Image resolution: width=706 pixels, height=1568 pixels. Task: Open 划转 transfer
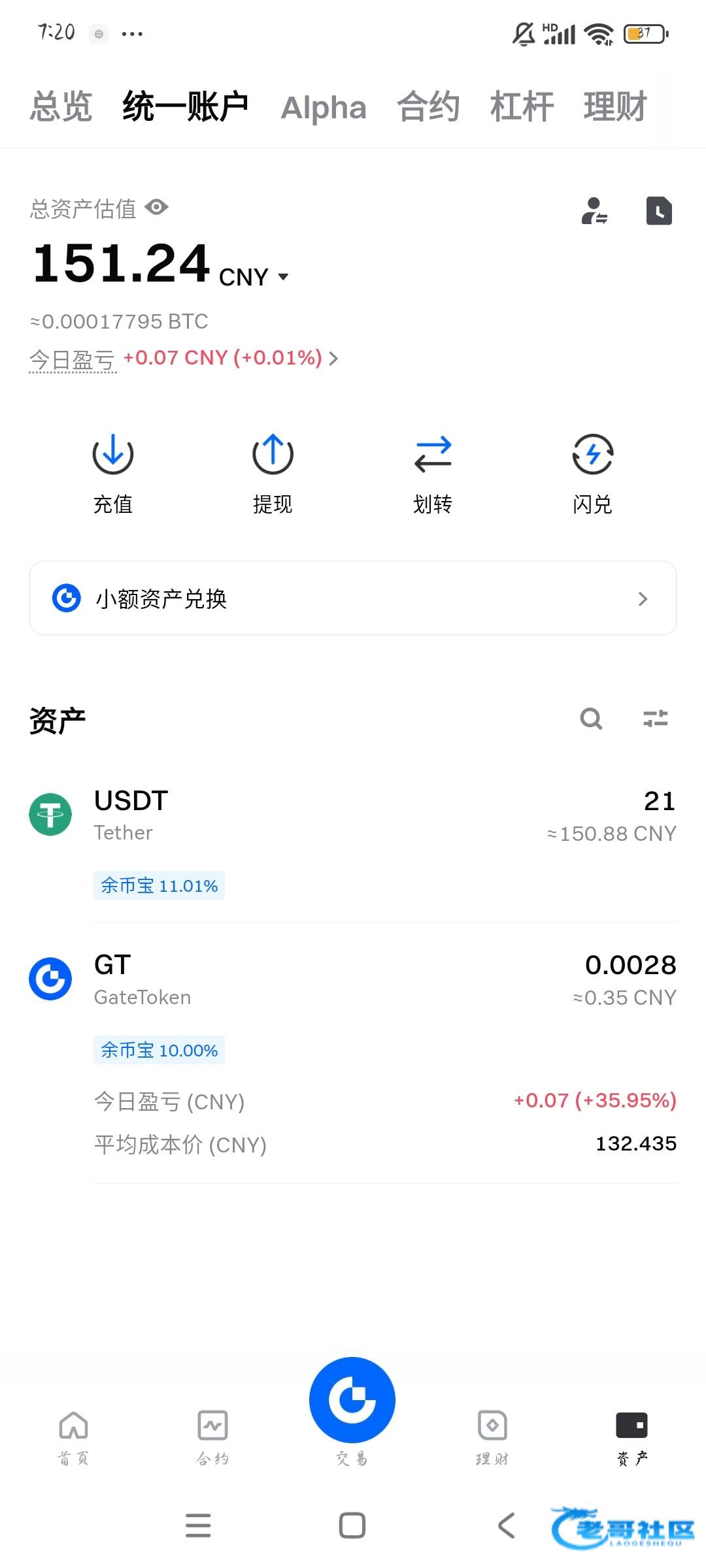[433, 474]
